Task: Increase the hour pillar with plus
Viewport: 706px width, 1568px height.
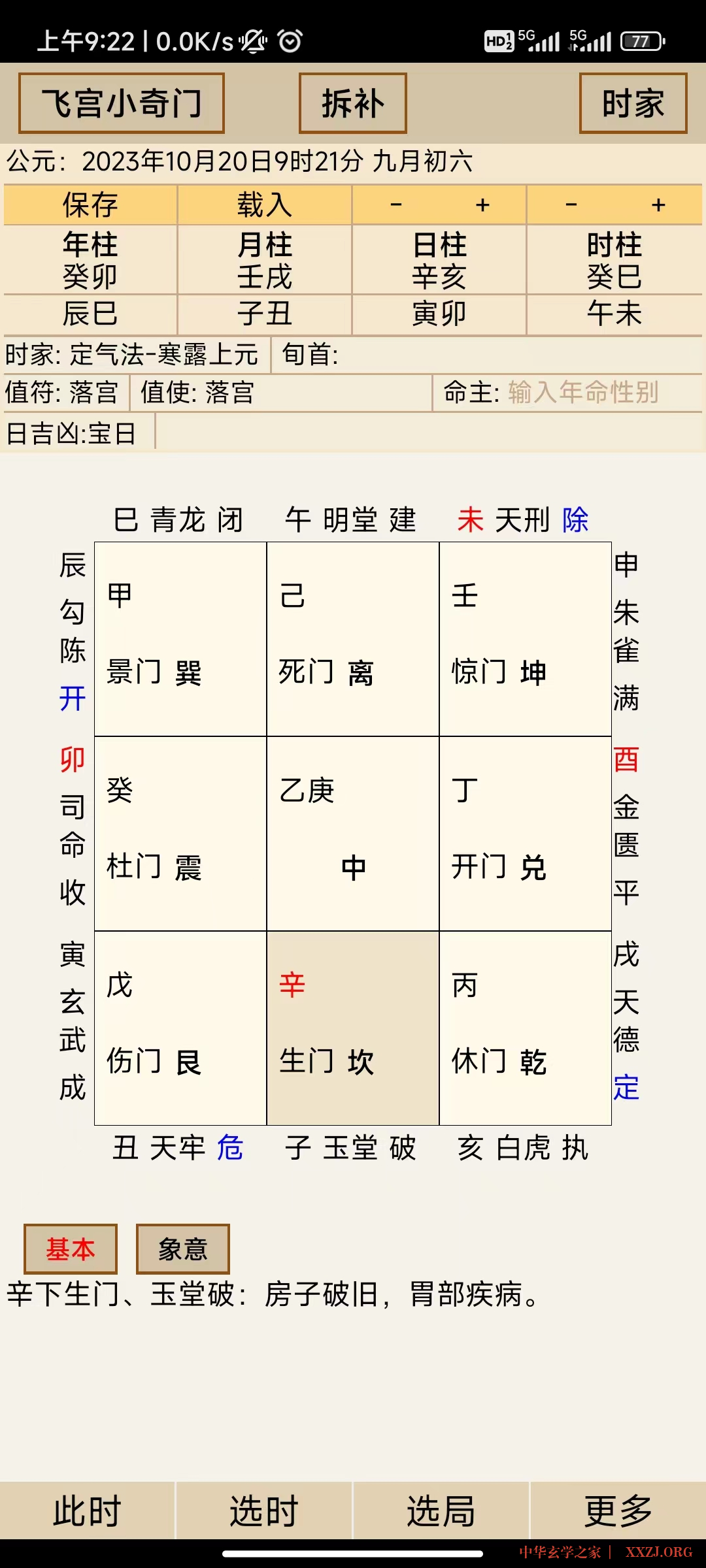Action: click(x=658, y=205)
